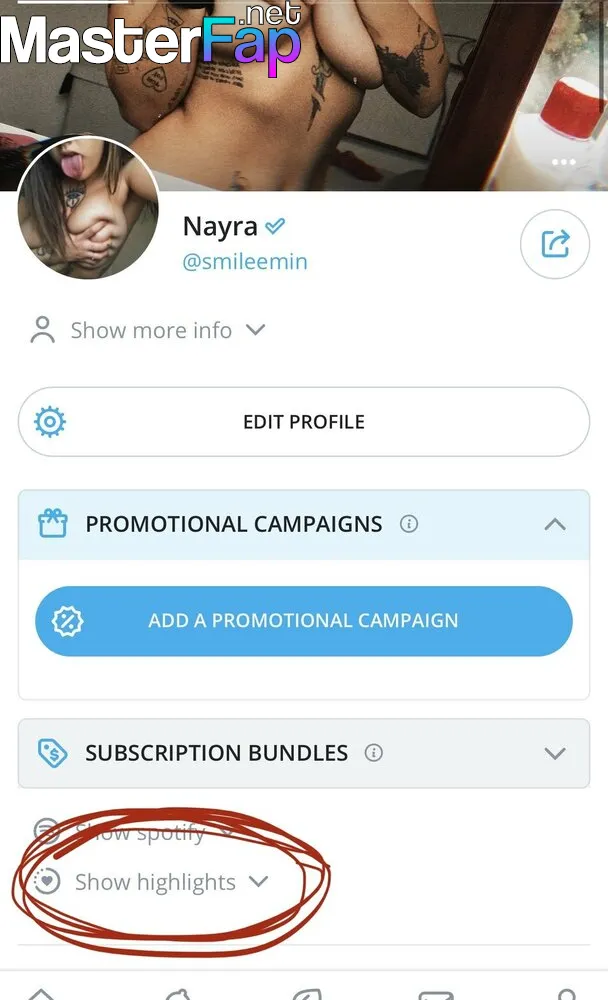View info about Subscription Bundles
This screenshot has width=608, height=1000.
(373, 753)
